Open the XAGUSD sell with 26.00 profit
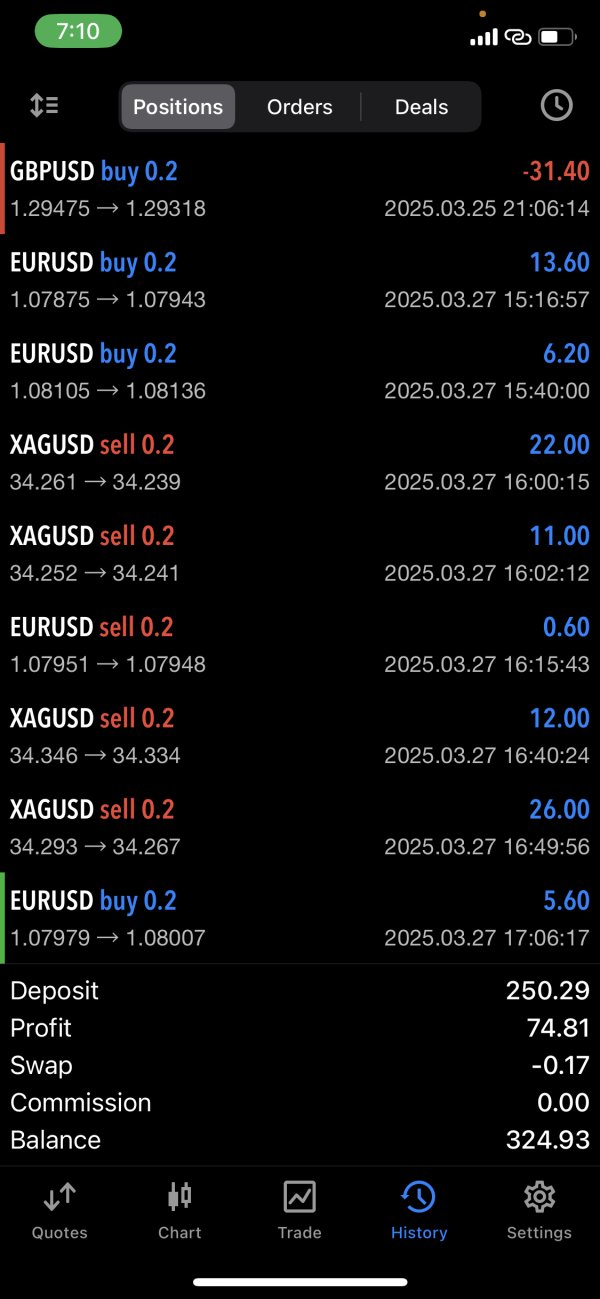 coord(300,826)
